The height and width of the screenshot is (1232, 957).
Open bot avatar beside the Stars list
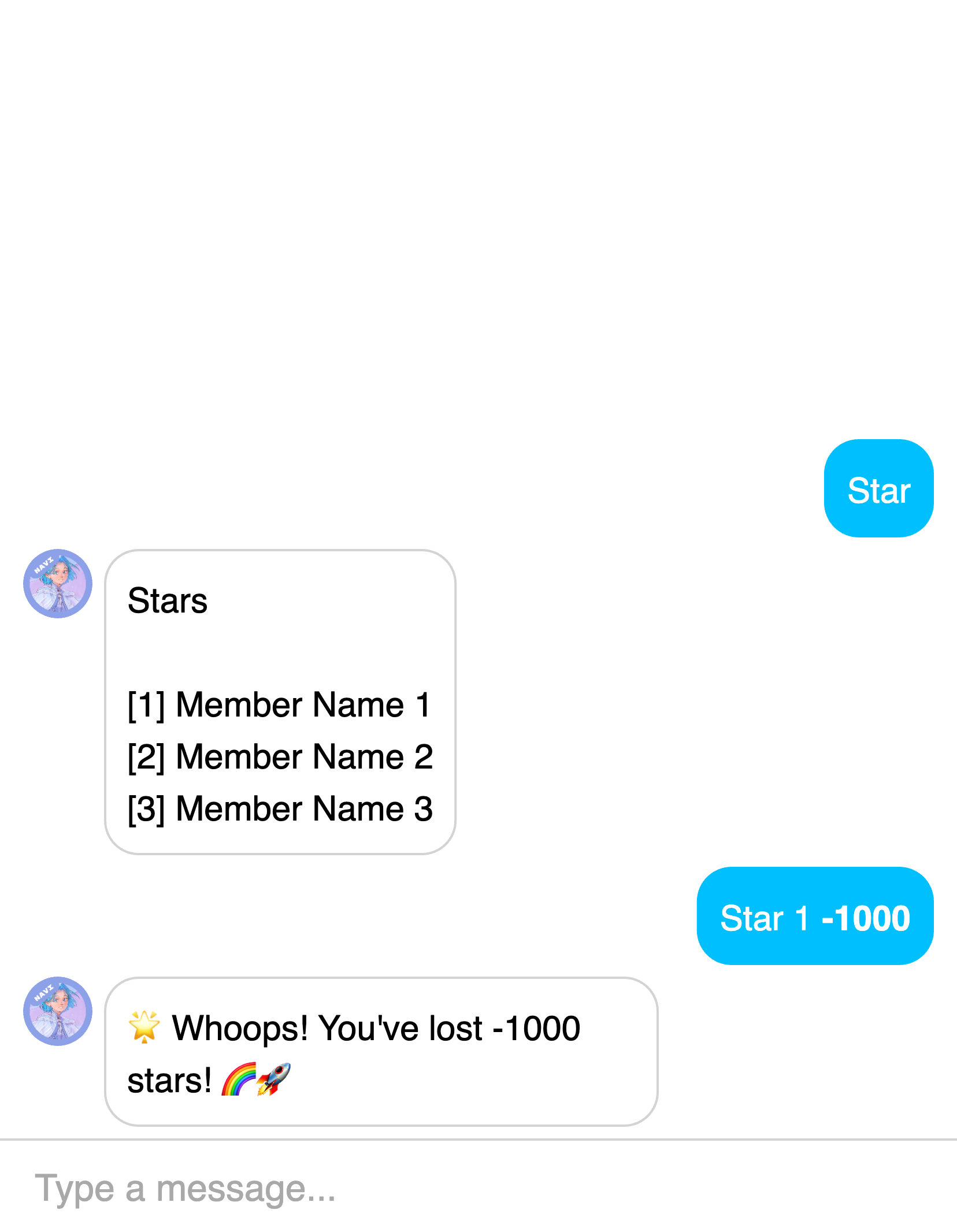58,584
